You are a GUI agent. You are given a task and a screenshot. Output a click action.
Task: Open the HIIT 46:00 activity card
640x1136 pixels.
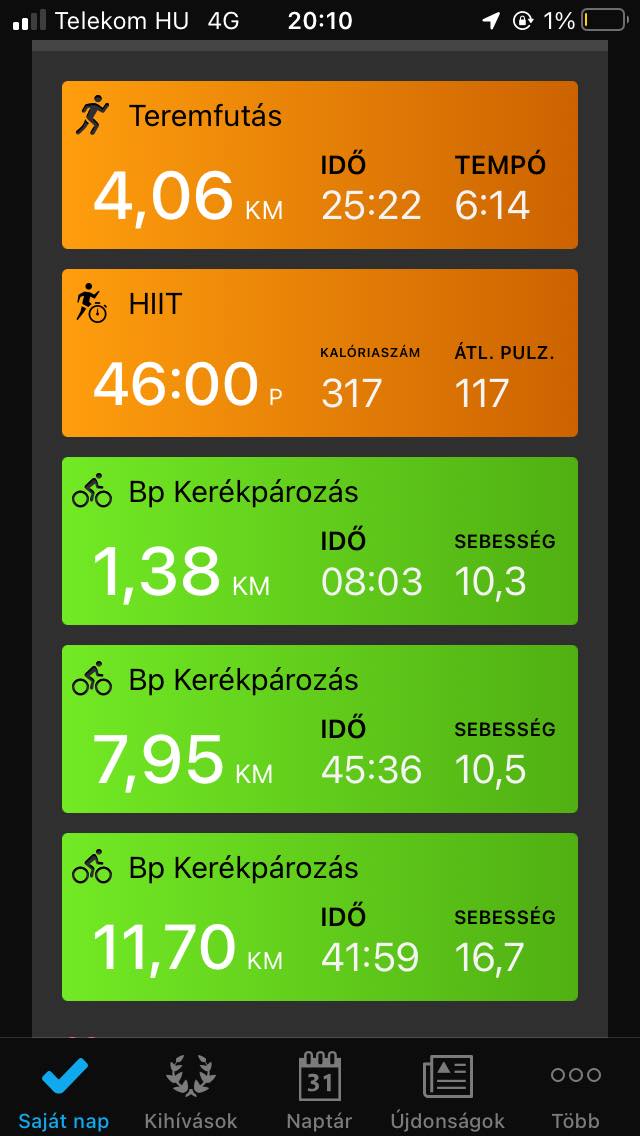[319, 353]
